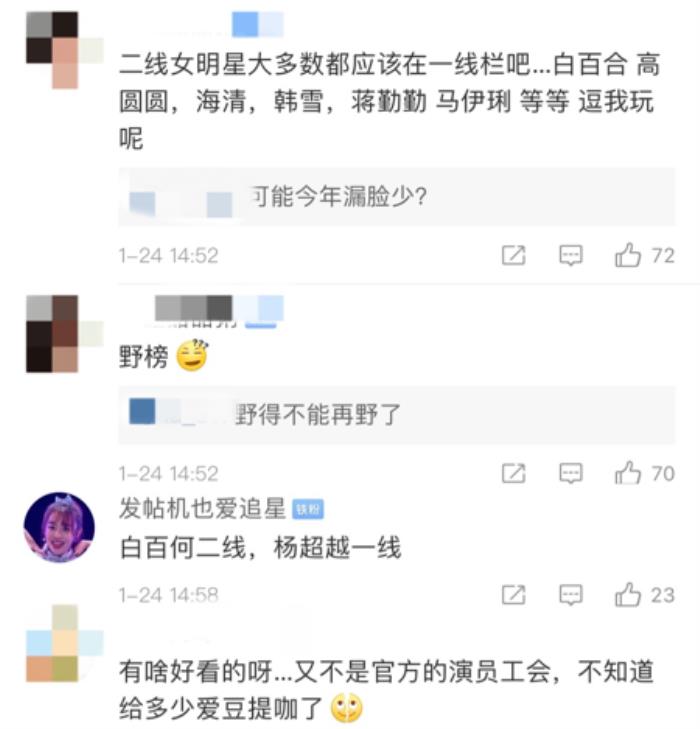Reply to the comment starting 二线女明星
The height and width of the screenshot is (729, 700).
(570, 256)
